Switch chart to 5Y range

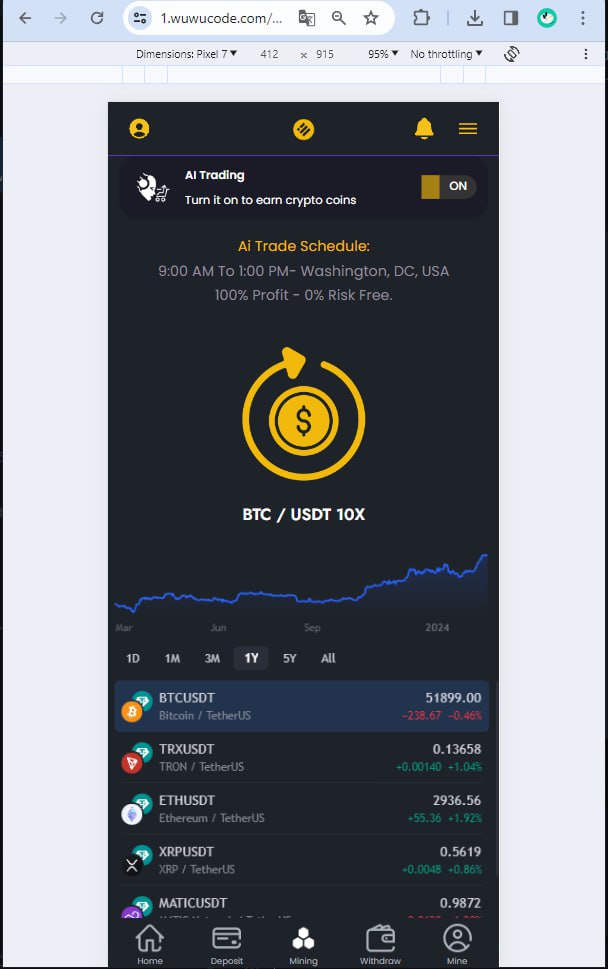289,658
